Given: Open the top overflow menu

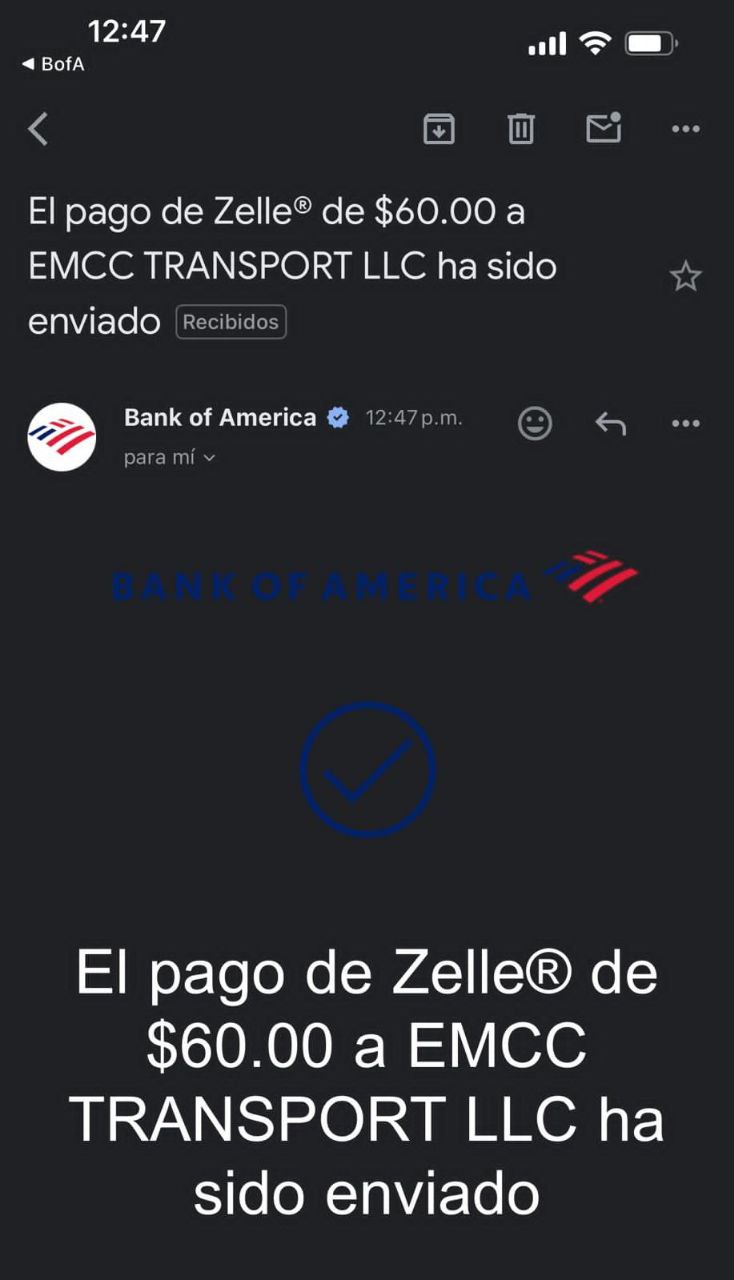Looking at the screenshot, I should coord(686,129).
